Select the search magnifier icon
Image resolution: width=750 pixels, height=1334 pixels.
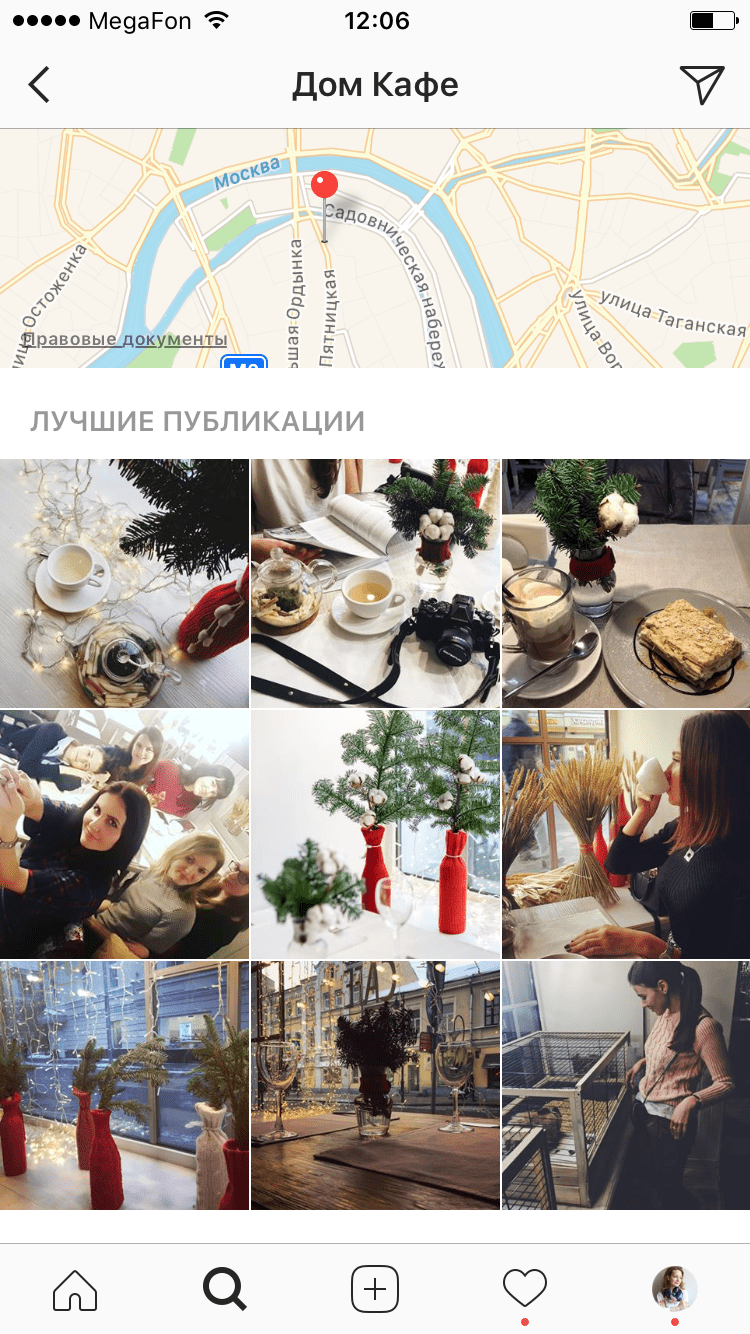point(224,1290)
